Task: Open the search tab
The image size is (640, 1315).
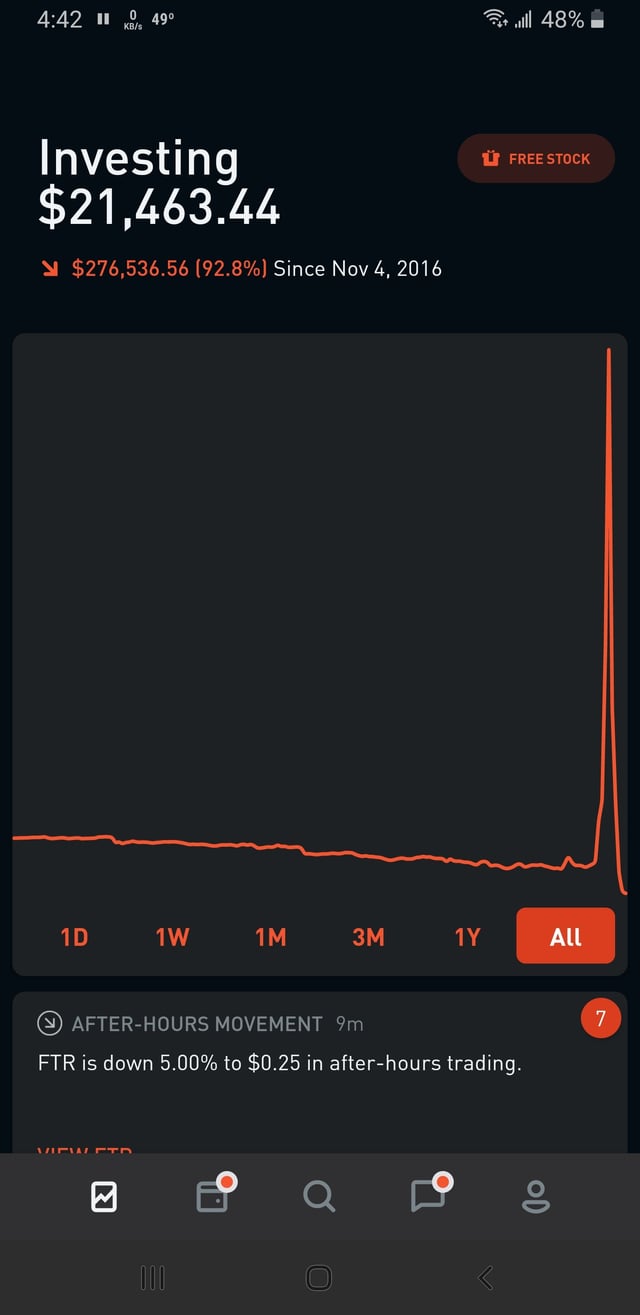Action: [319, 1196]
